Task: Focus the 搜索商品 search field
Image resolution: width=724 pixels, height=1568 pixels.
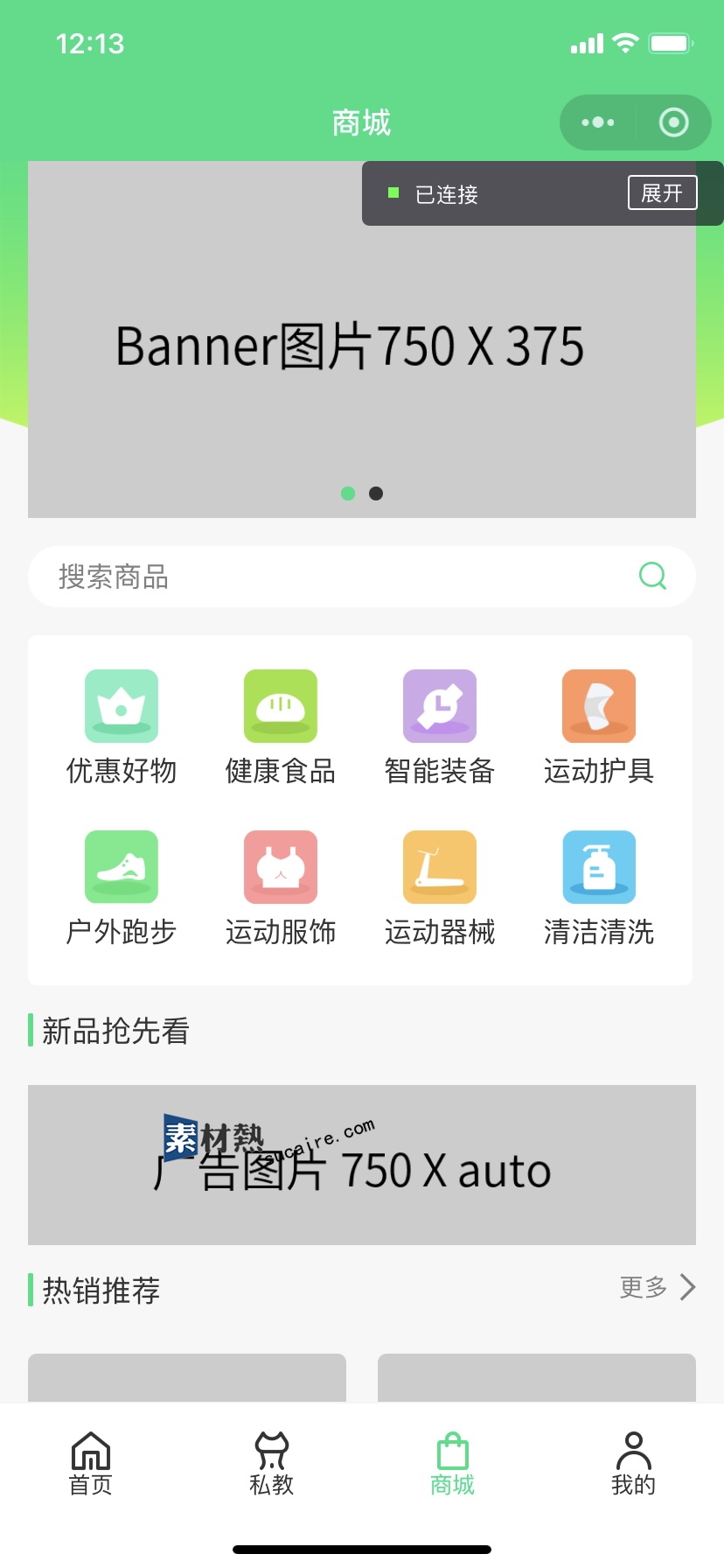Action: tap(362, 577)
